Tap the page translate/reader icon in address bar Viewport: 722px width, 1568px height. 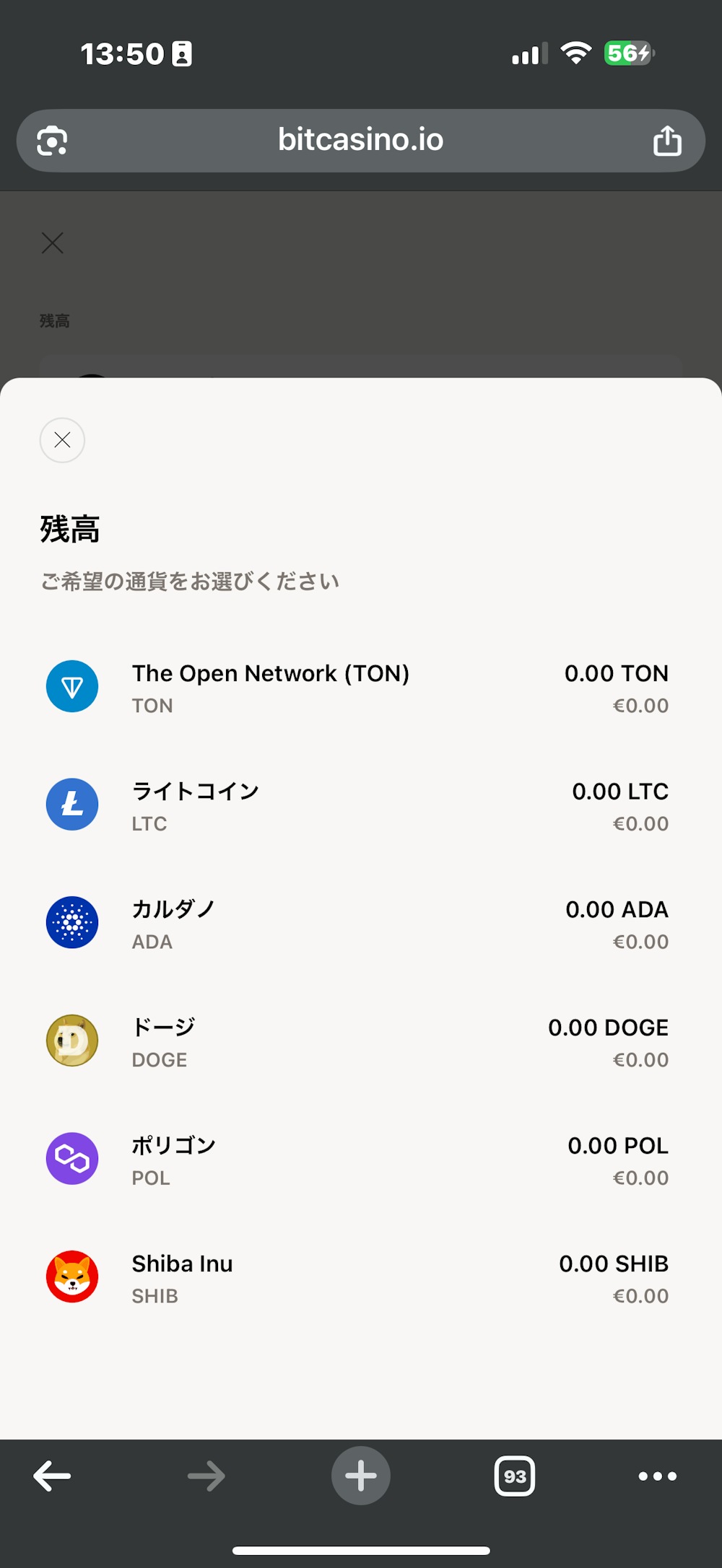tap(52, 140)
